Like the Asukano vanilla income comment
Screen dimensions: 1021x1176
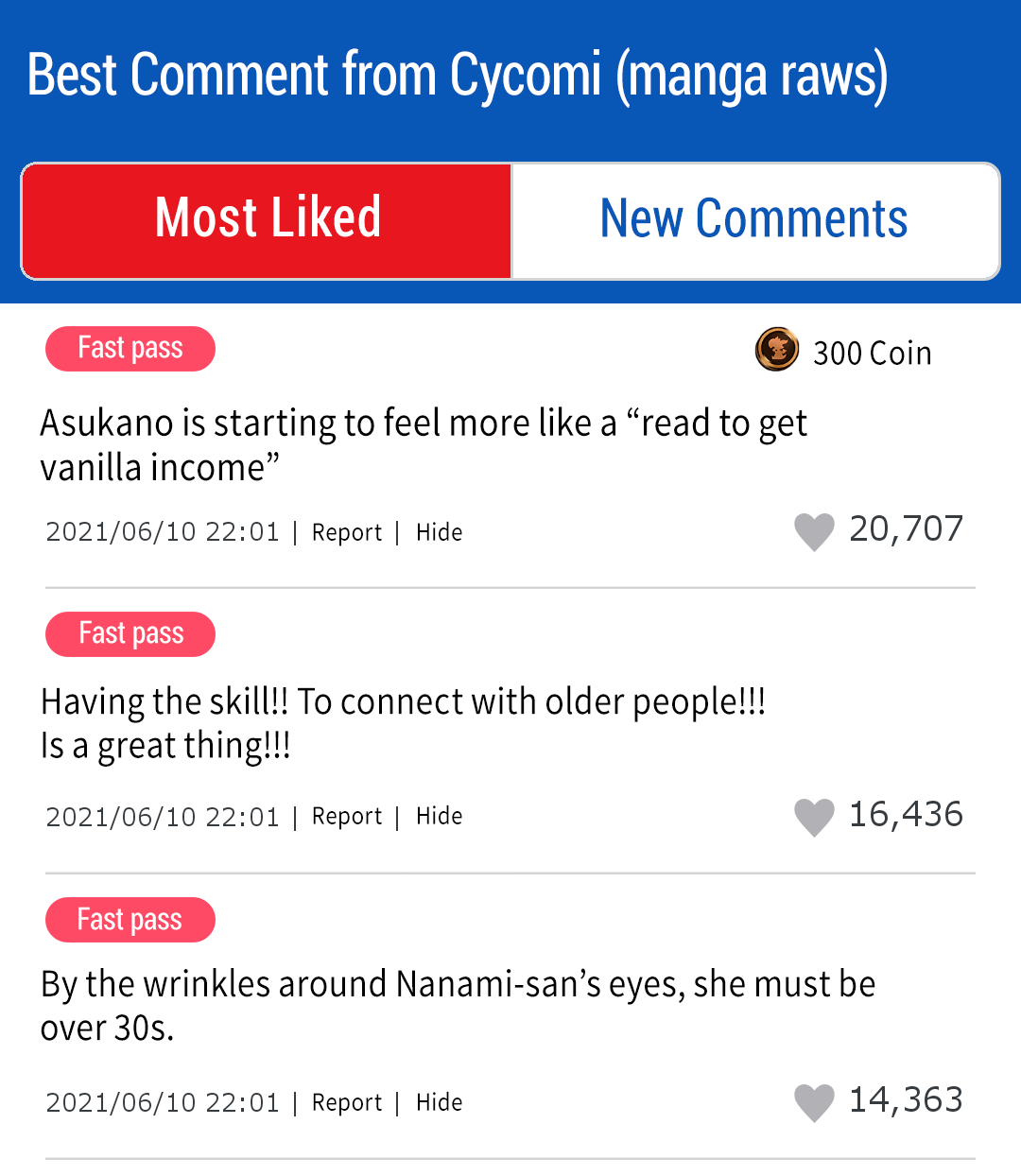click(814, 531)
